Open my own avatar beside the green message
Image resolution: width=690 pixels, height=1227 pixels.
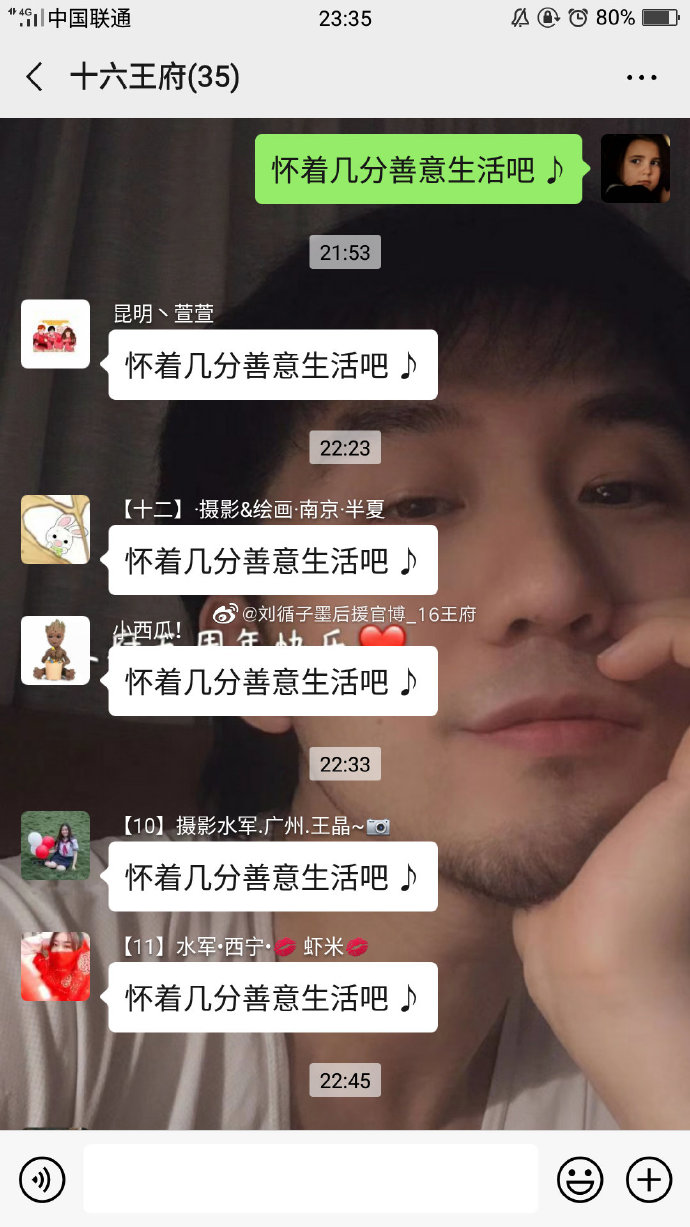coord(635,169)
